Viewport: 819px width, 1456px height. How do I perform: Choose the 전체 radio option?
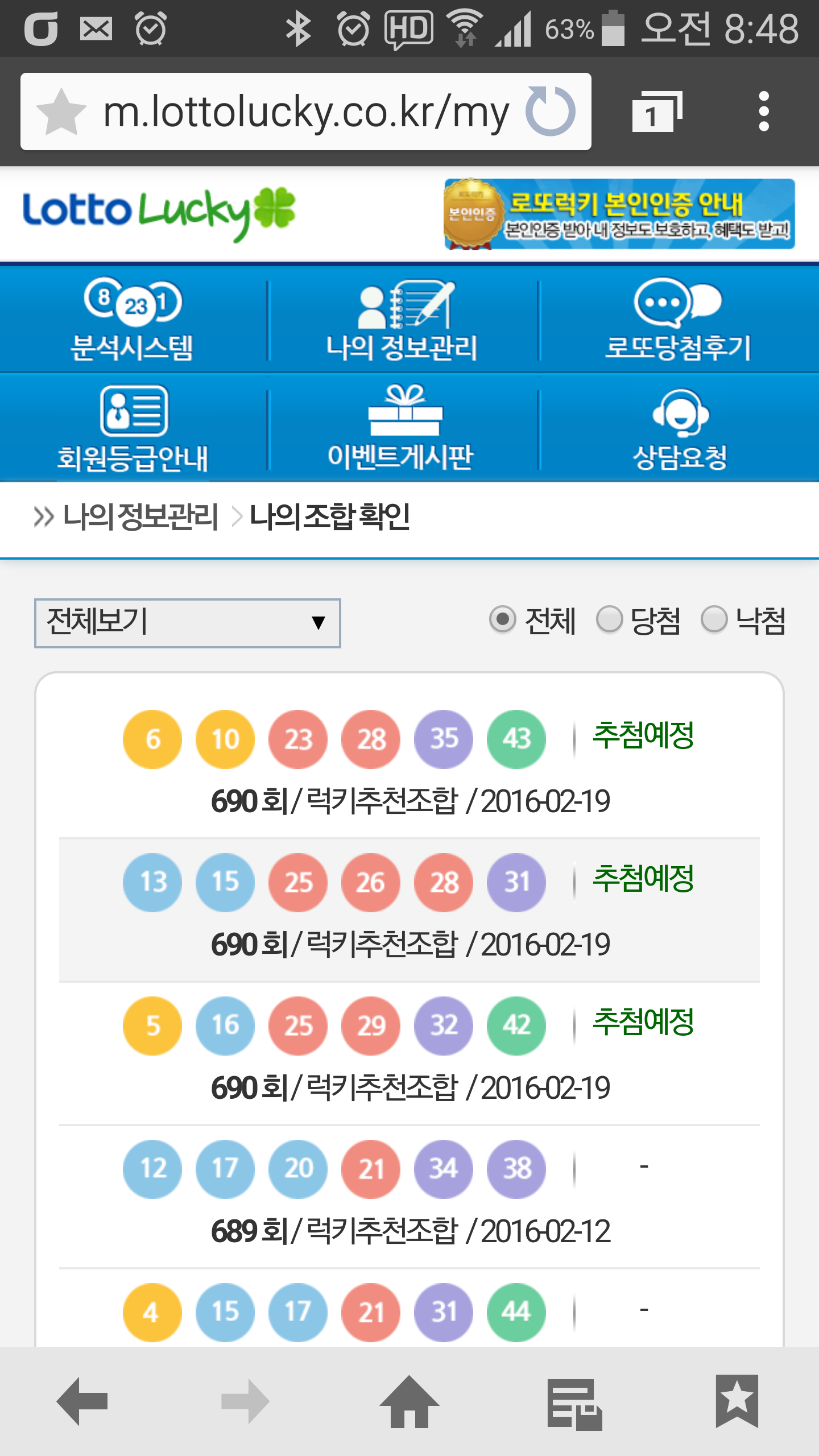[x=503, y=619]
